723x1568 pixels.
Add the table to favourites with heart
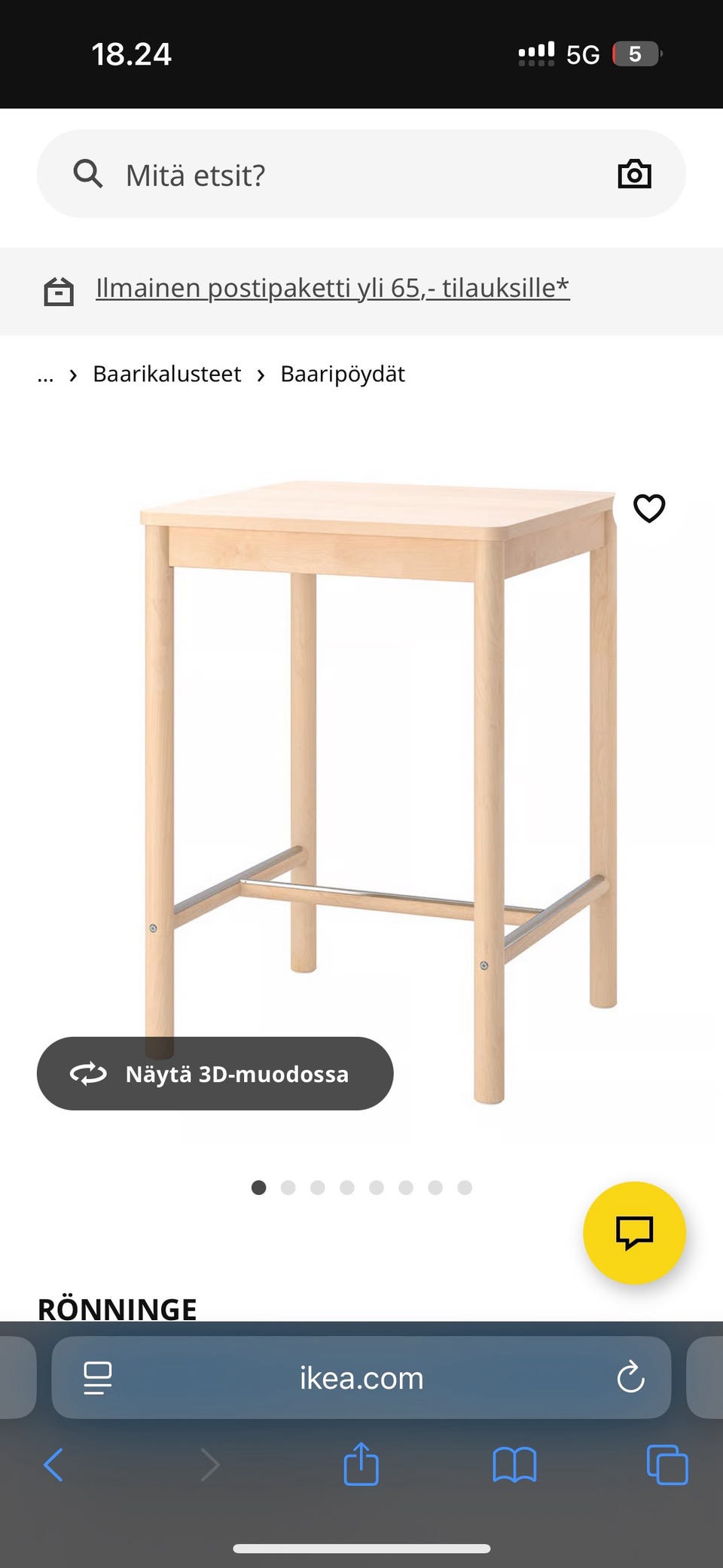(649, 508)
